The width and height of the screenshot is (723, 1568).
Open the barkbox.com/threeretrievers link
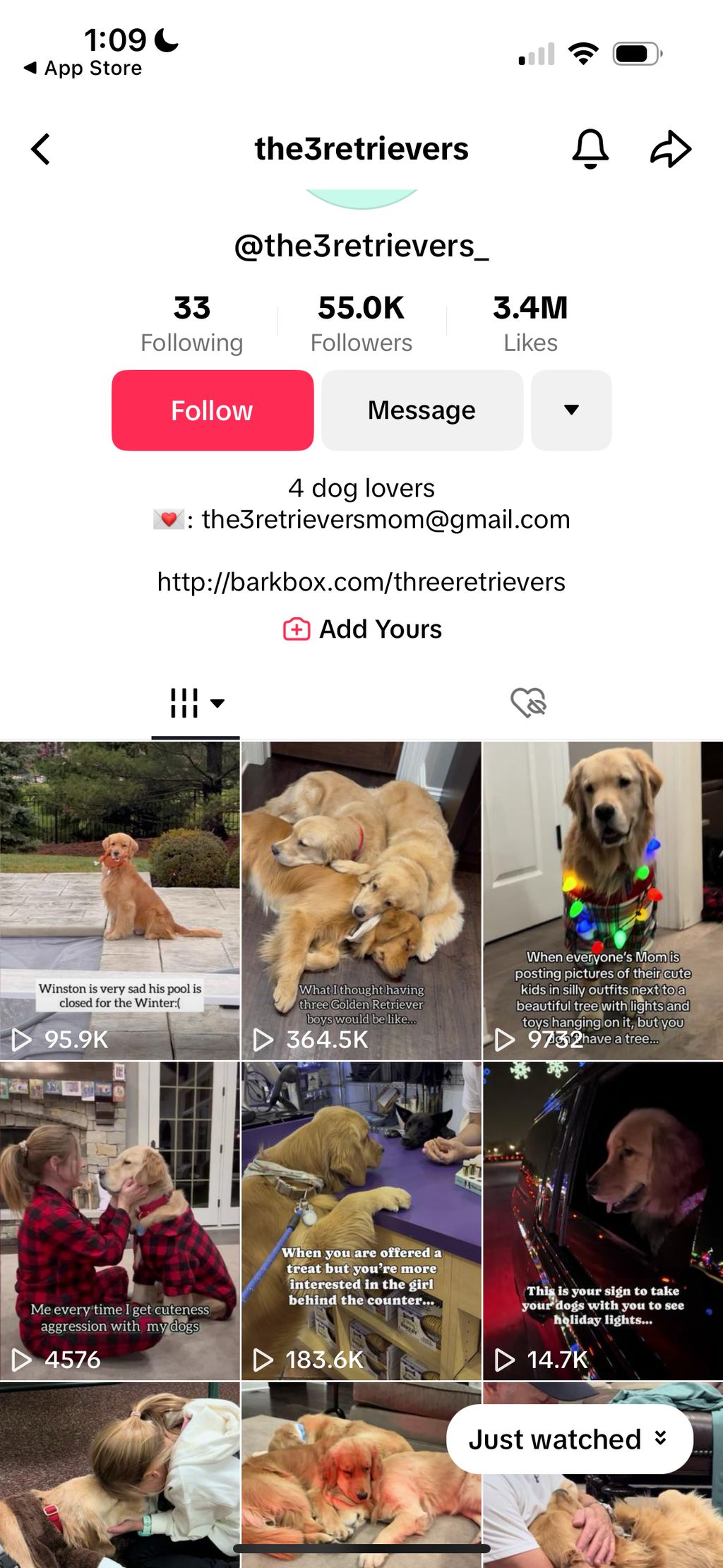[361, 582]
